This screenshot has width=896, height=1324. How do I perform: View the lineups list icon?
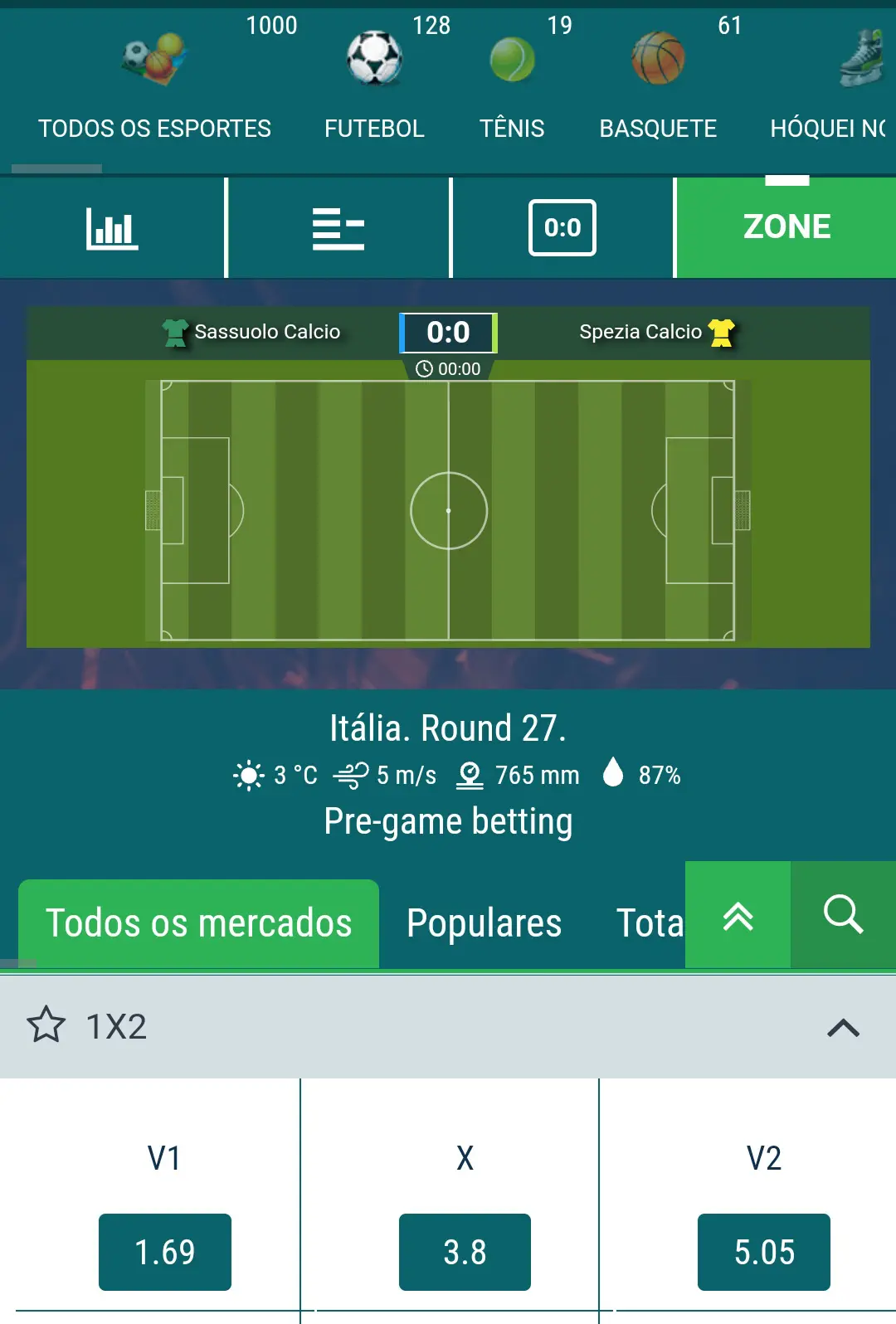click(337, 226)
